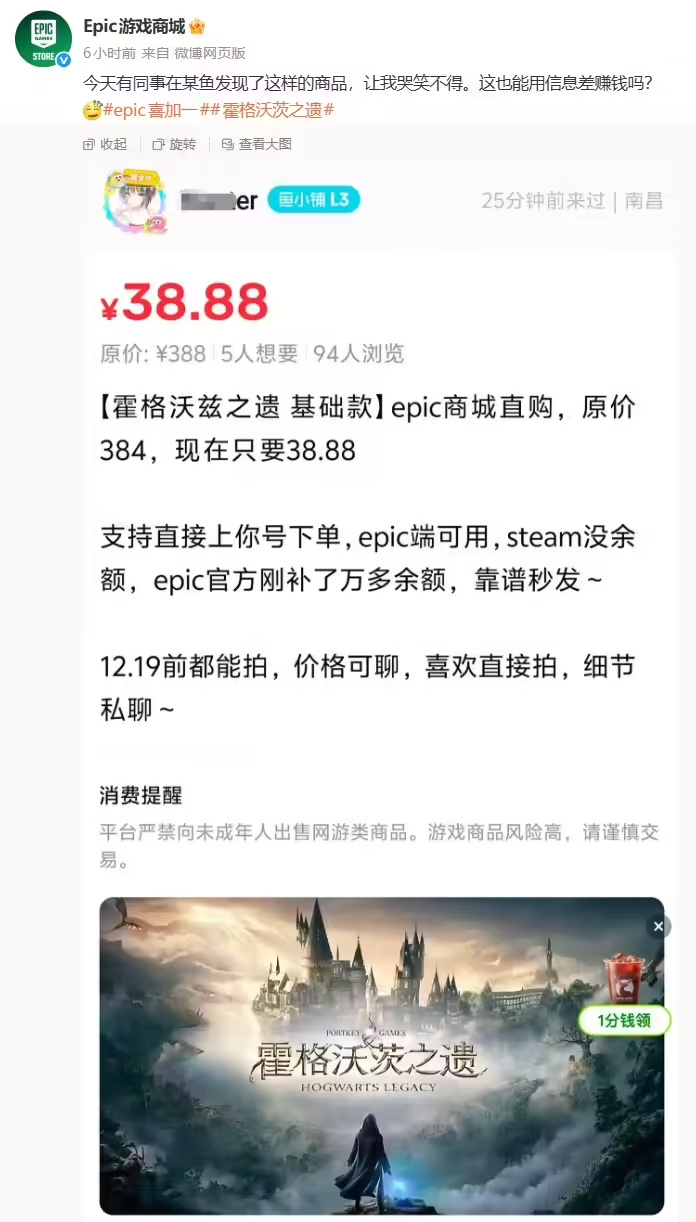
Task: Rotate the image with 旋转
Action: pos(174,144)
